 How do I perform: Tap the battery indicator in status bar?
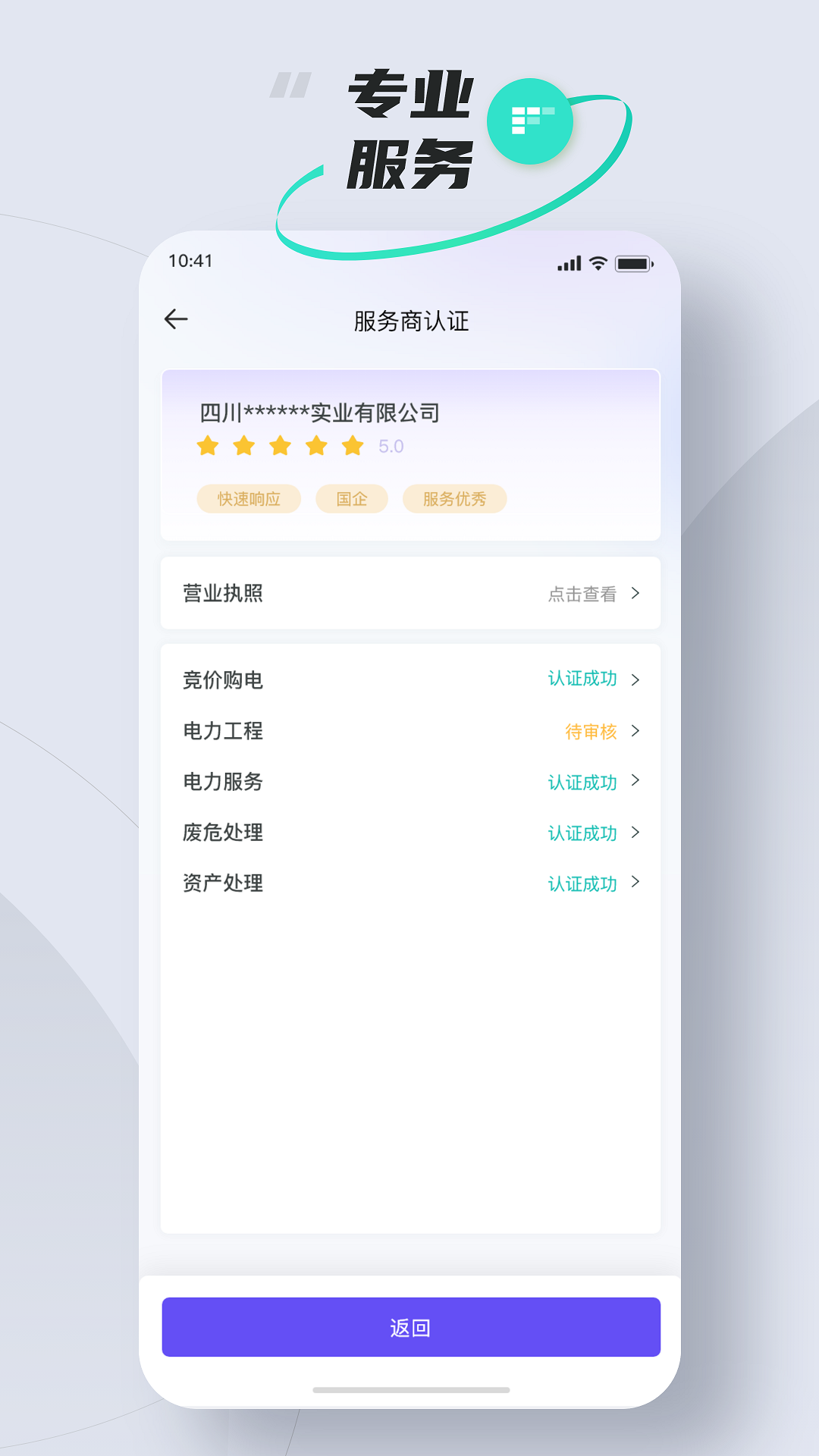click(632, 263)
